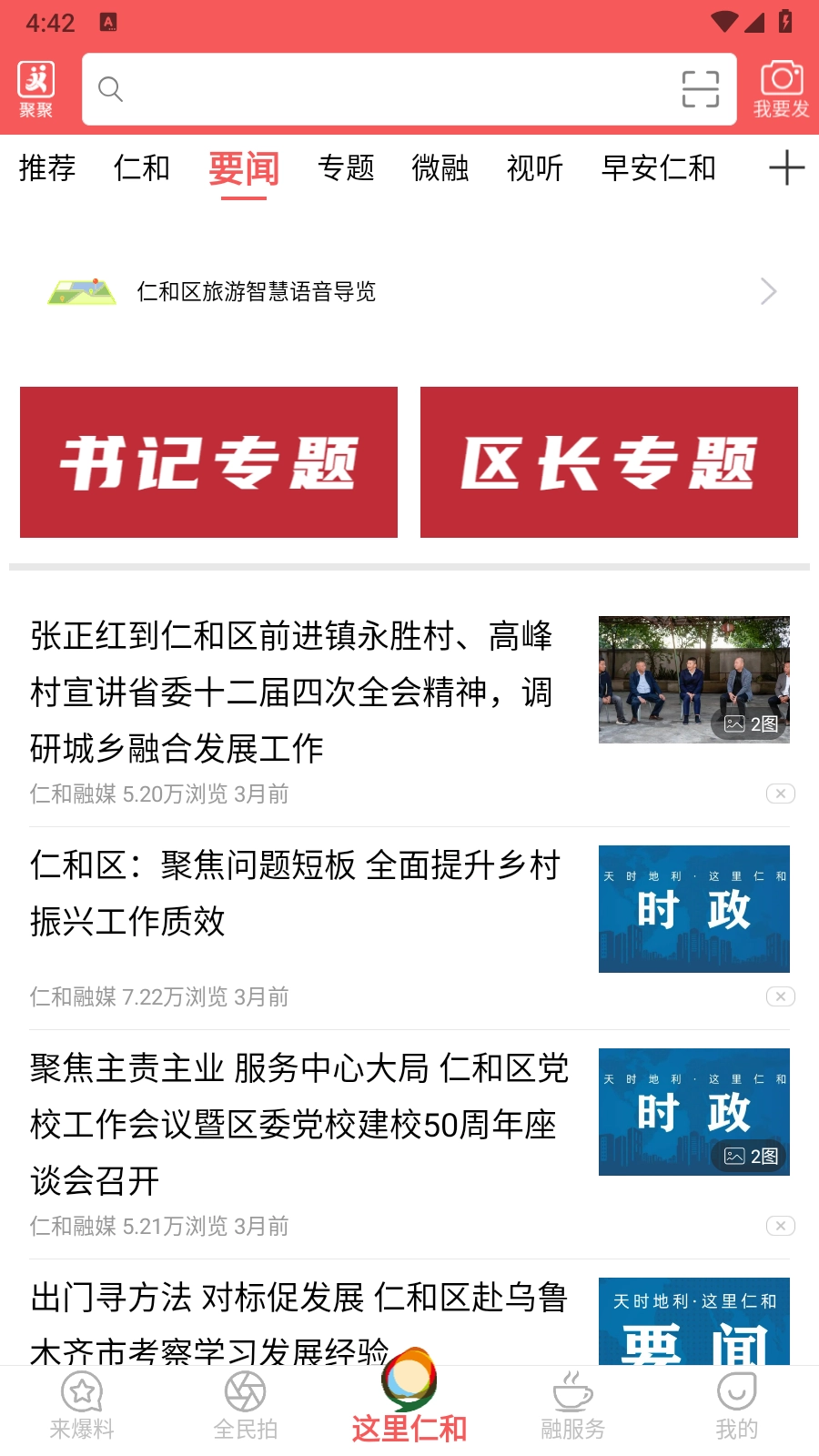Open the plus button to add channels

coord(786,169)
